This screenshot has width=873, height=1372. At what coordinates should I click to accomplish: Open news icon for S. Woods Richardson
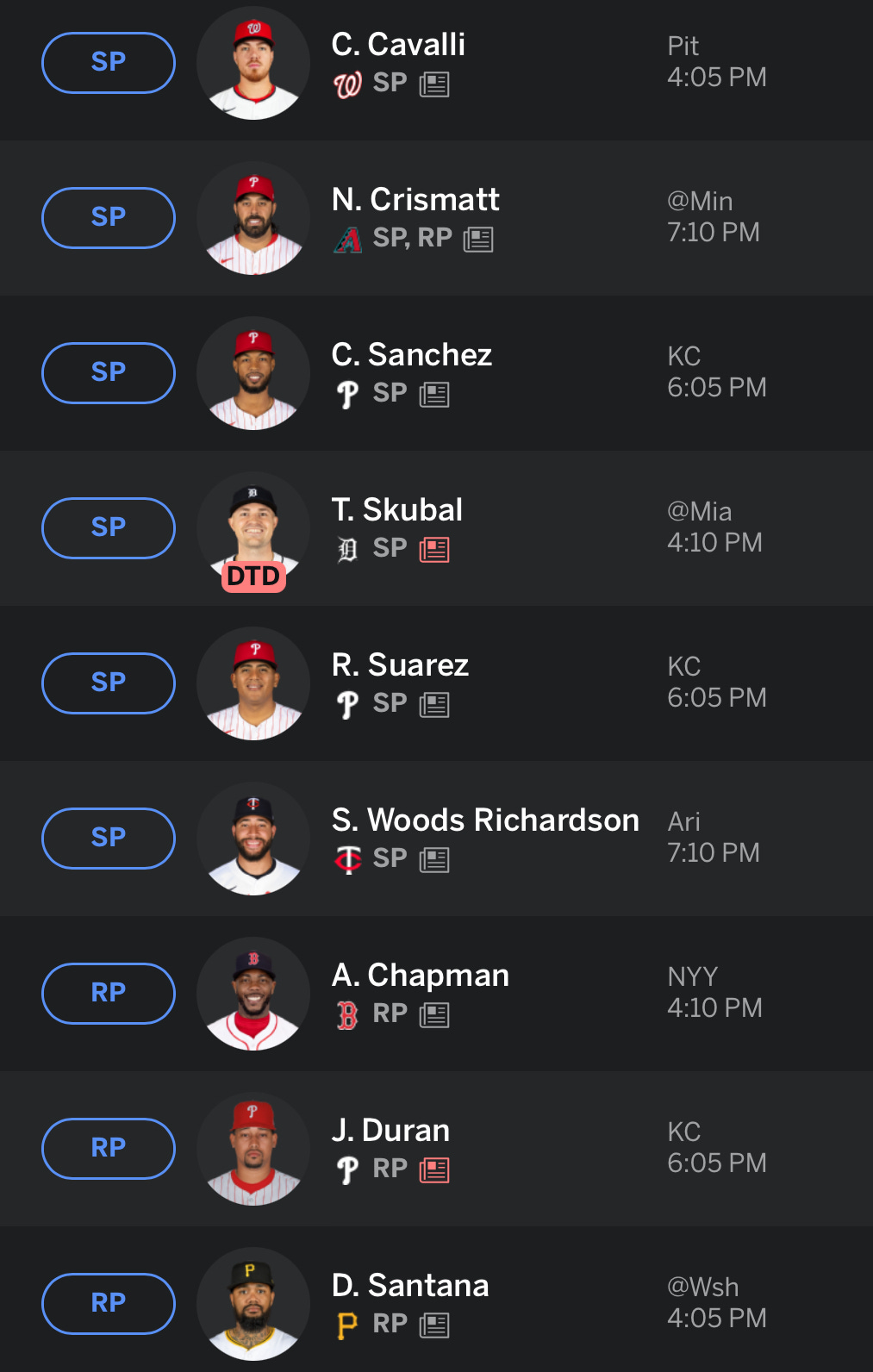click(x=434, y=860)
